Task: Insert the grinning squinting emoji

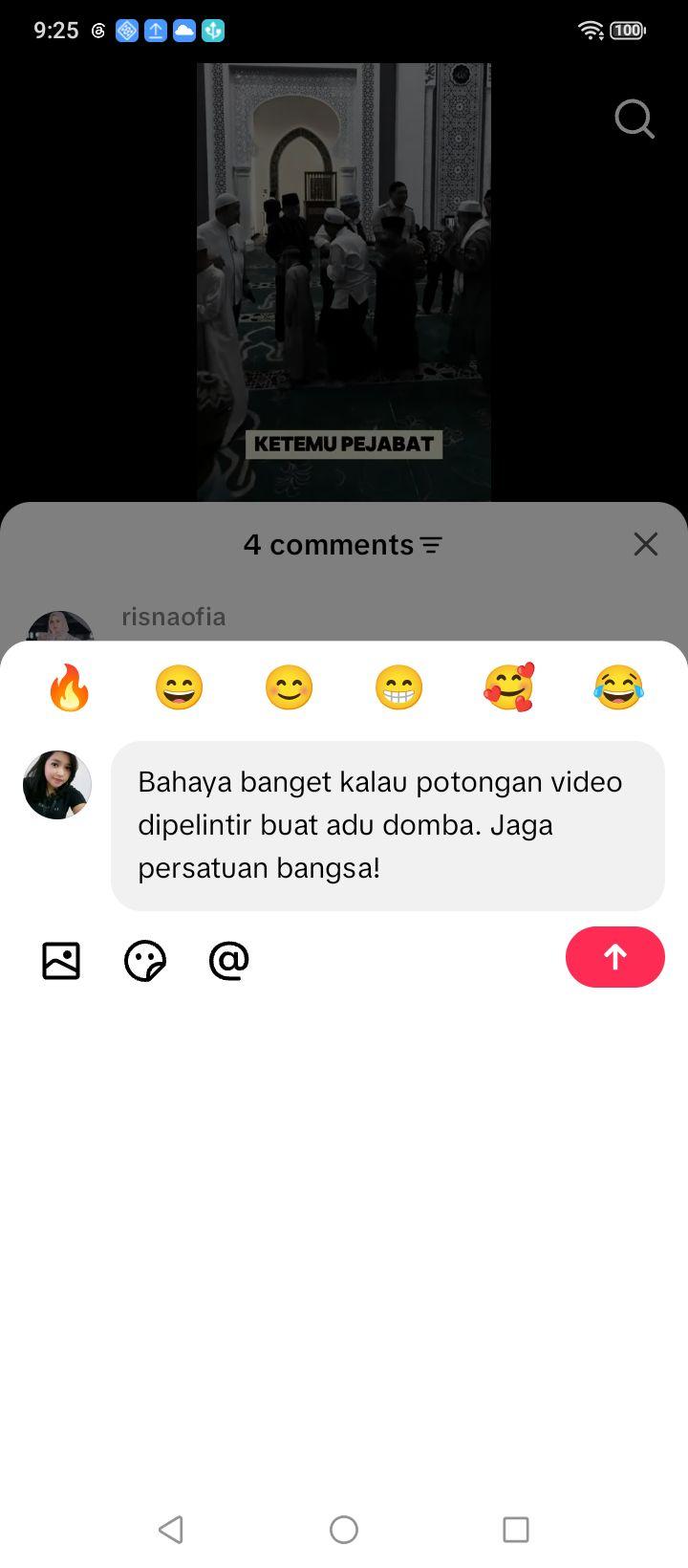Action: coord(179,687)
